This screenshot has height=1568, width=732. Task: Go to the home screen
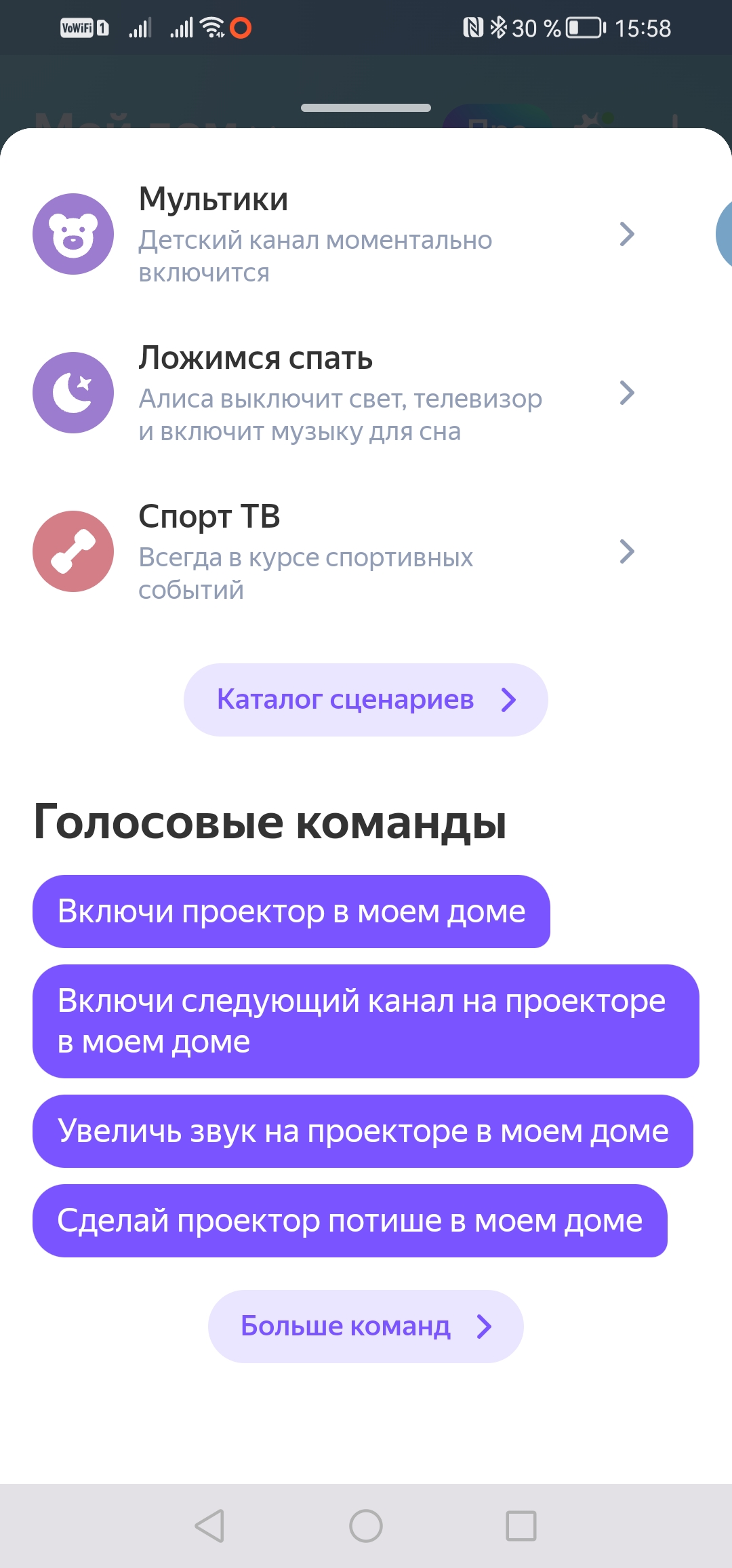(x=365, y=1526)
